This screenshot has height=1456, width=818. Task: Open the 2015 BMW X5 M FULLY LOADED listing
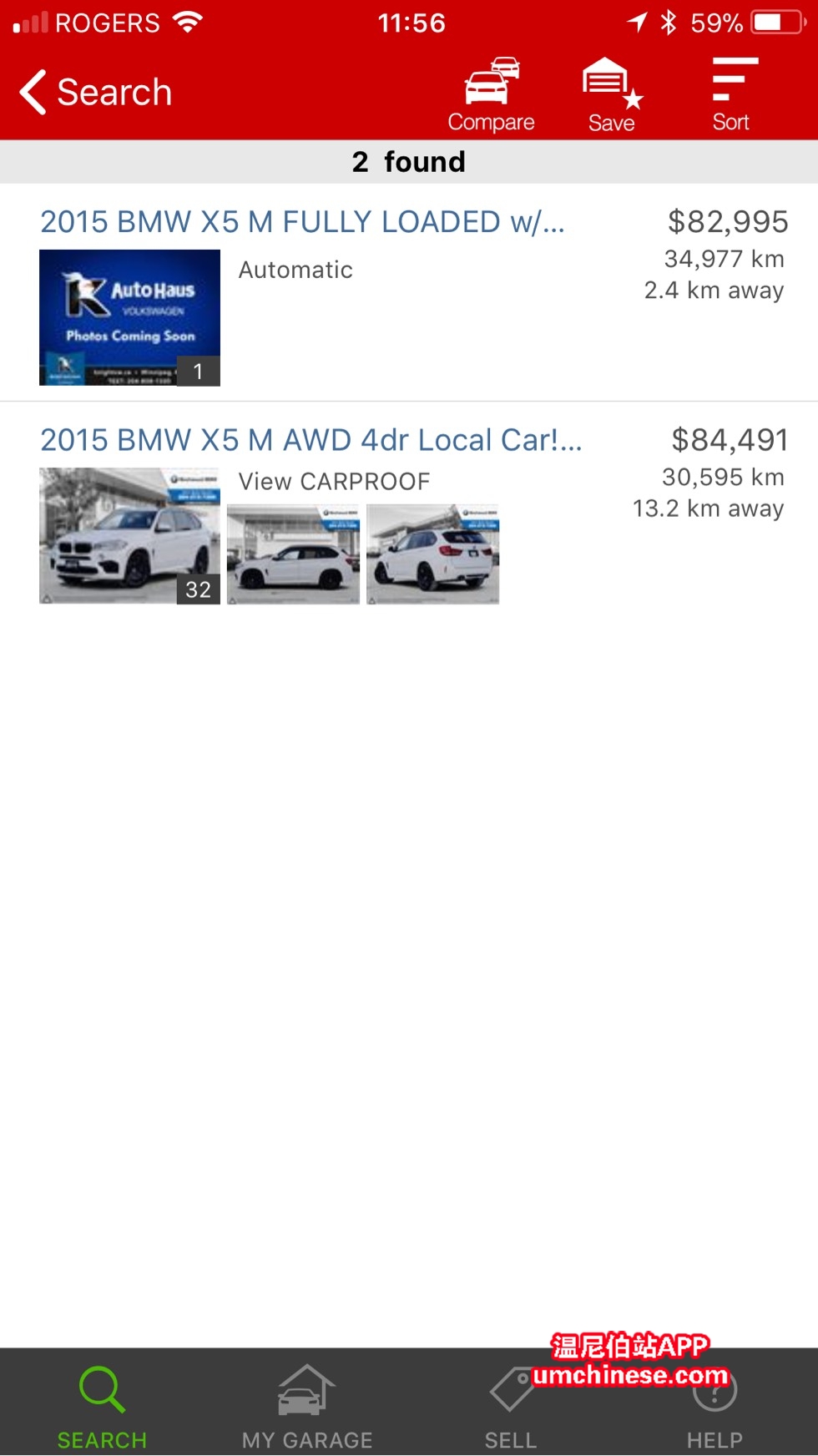click(x=302, y=222)
